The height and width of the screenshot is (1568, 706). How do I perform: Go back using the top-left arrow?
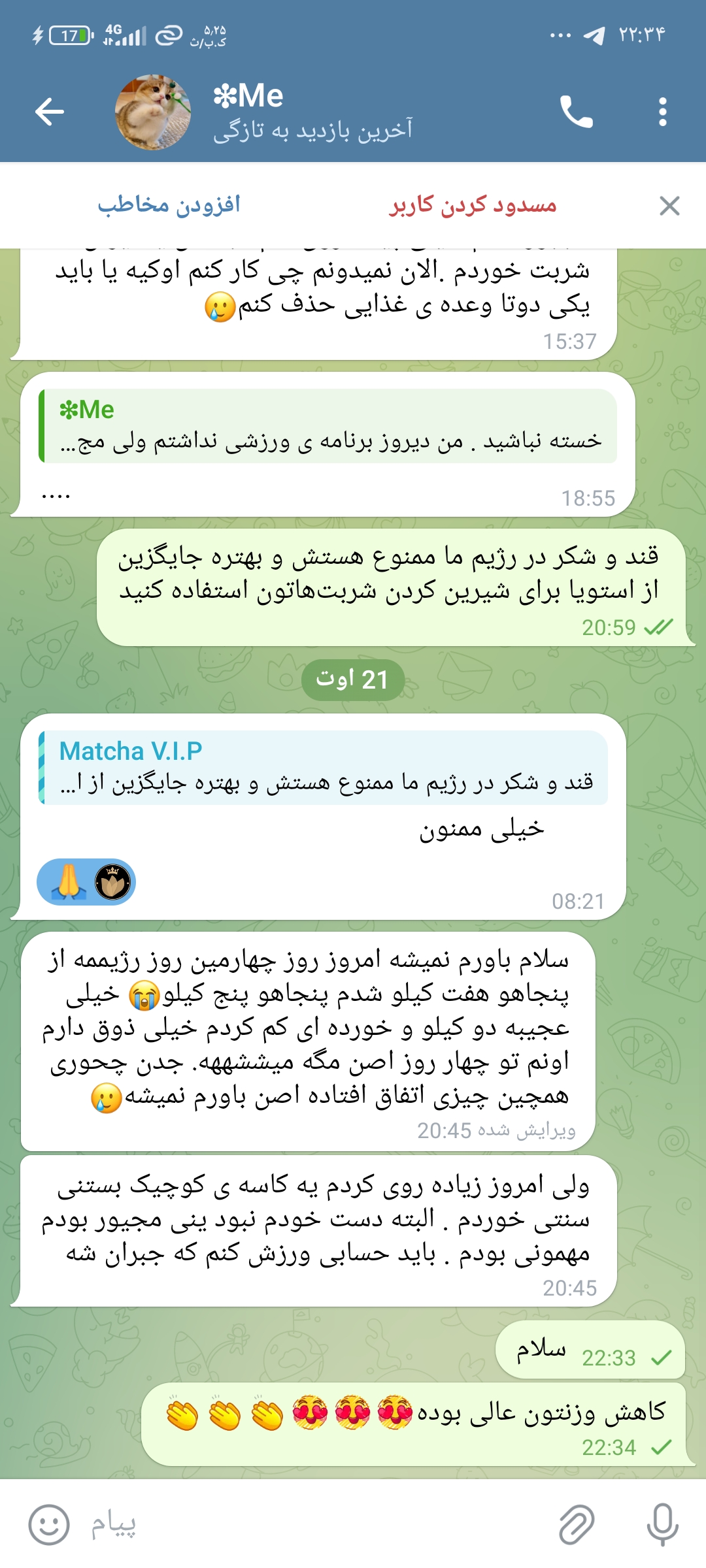point(50,112)
